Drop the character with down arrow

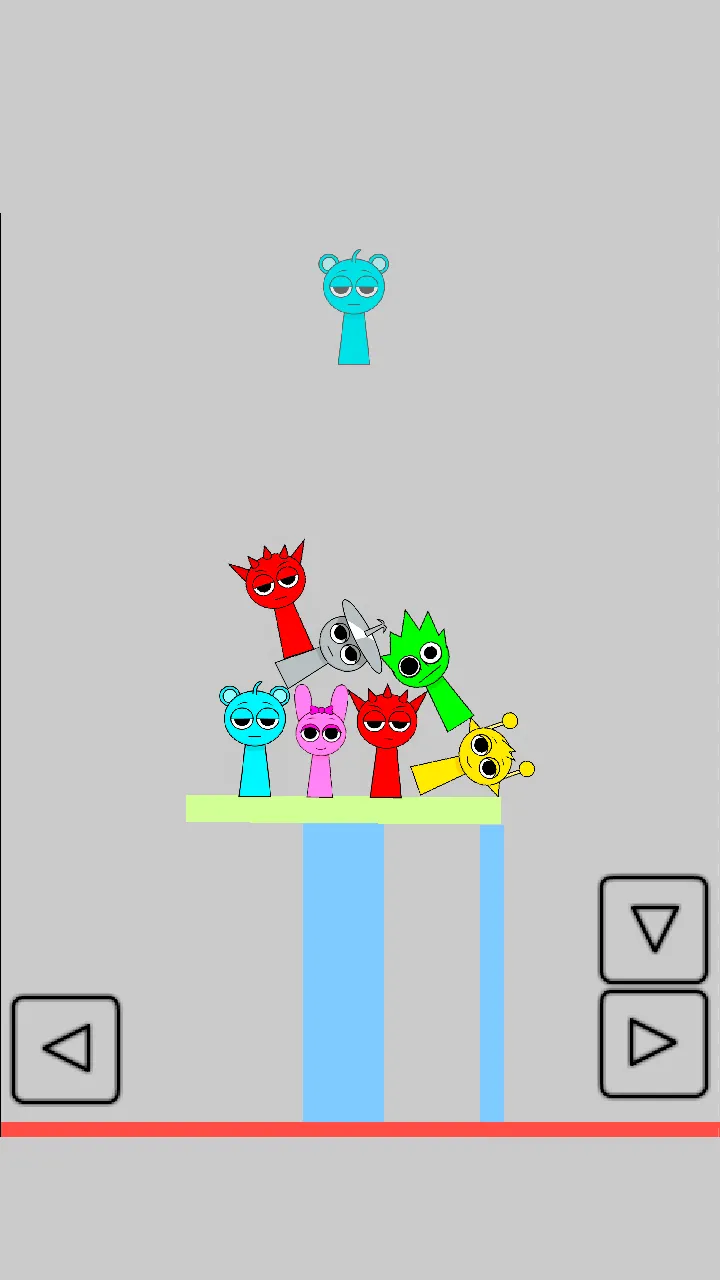[654, 930]
